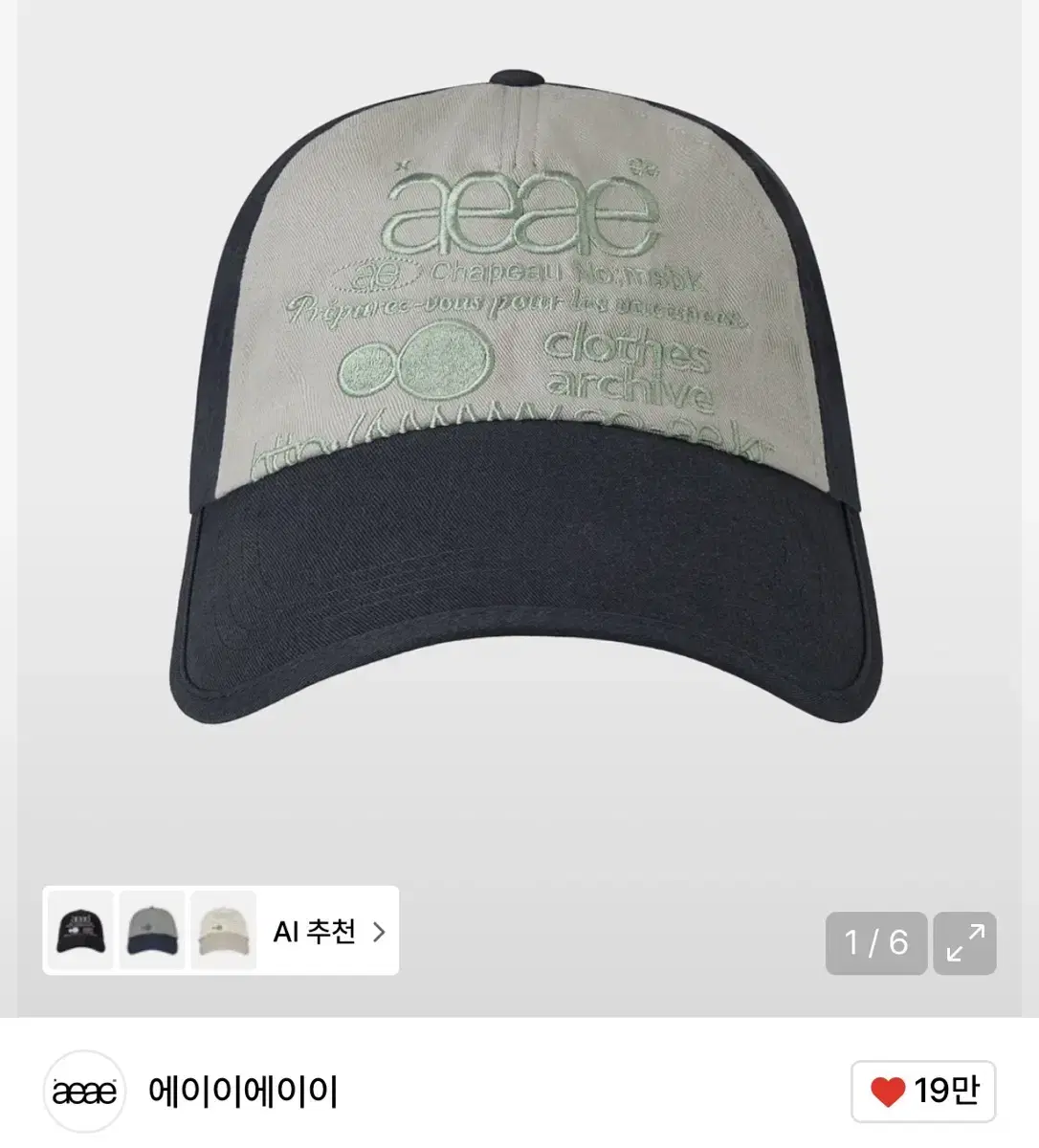The height and width of the screenshot is (1148, 1039).
Task: Toggle the 19만 favorite button
Action: pos(921,1091)
